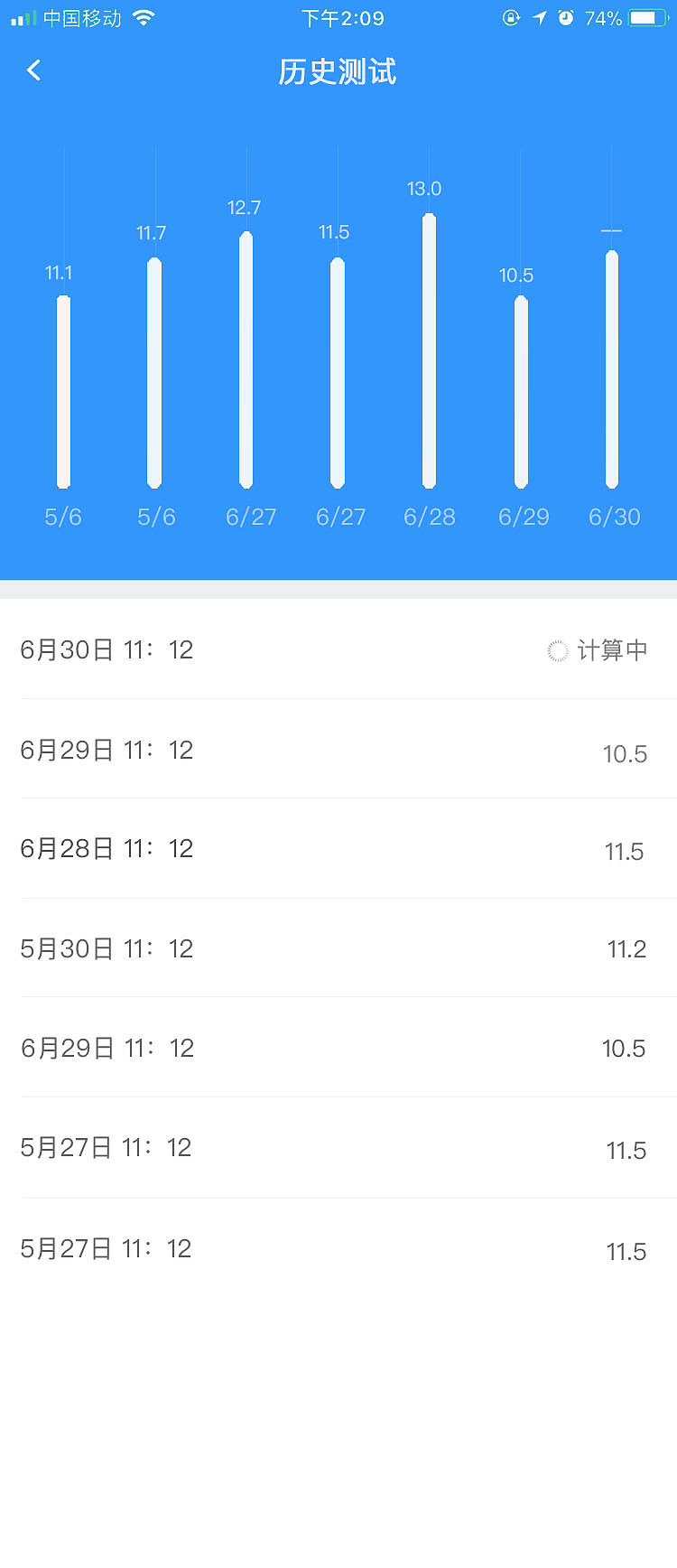This screenshot has height=1568, width=677.
Task: Open the 6月28日 record showing 11.5
Action: click(x=338, y=849)
